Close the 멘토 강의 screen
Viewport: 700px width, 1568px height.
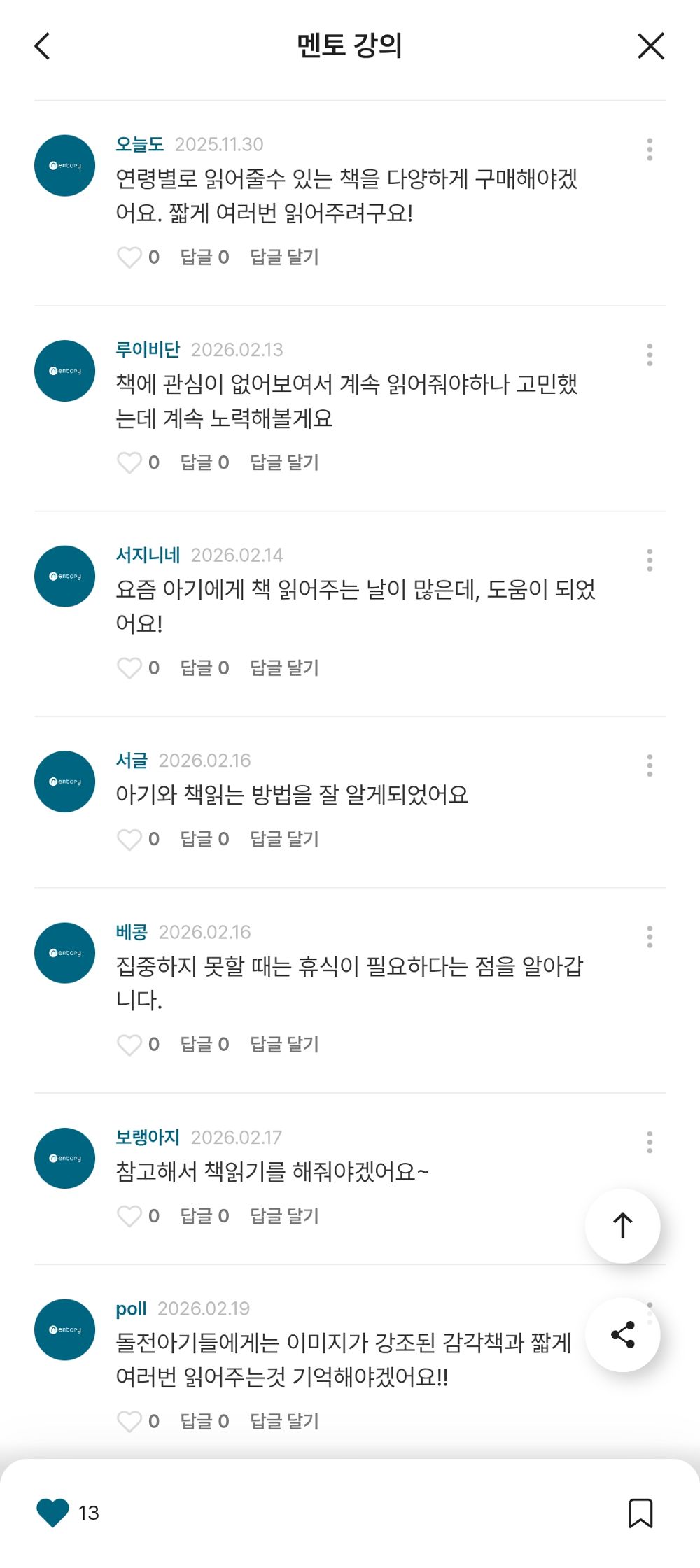651,45
